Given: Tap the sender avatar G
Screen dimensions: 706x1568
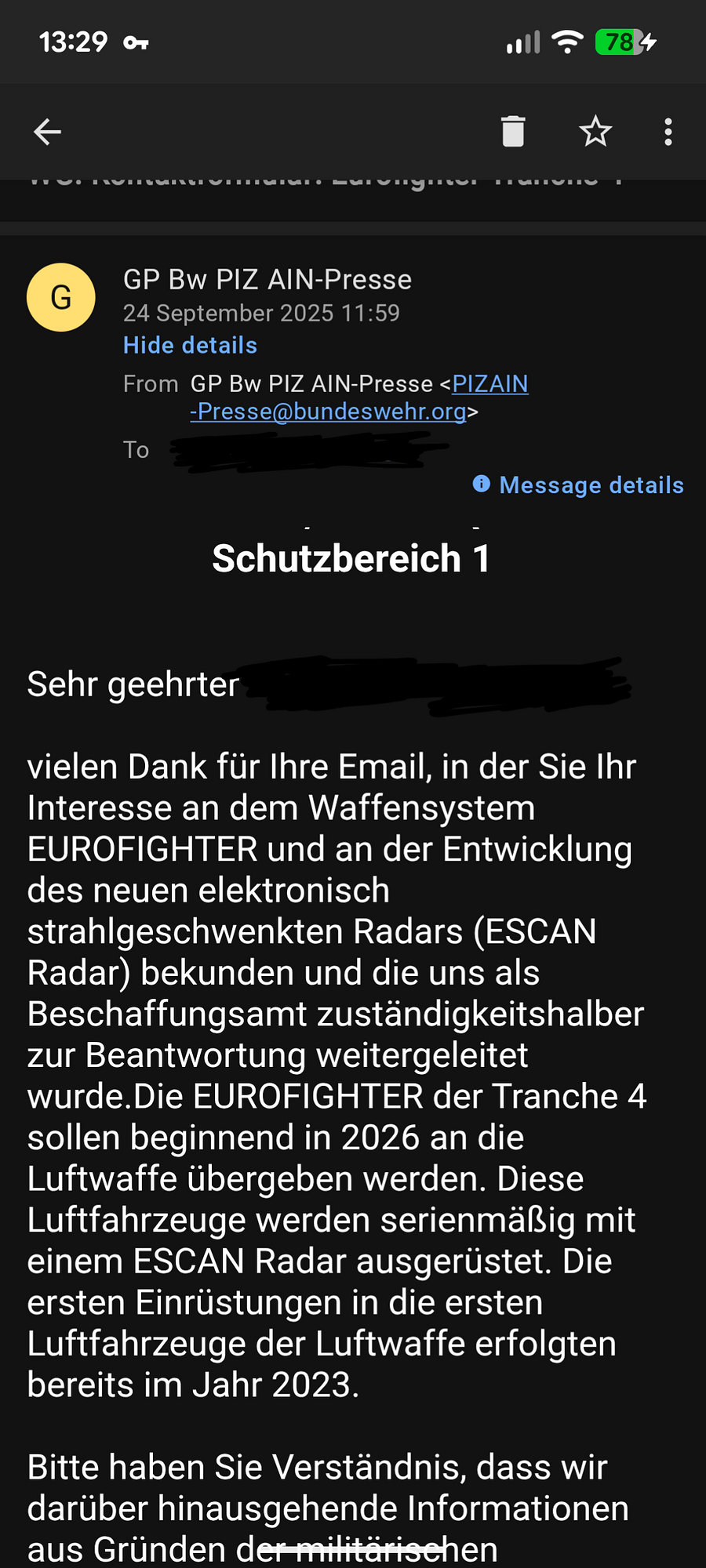Looking at the screenshot, I should point(61,297).
